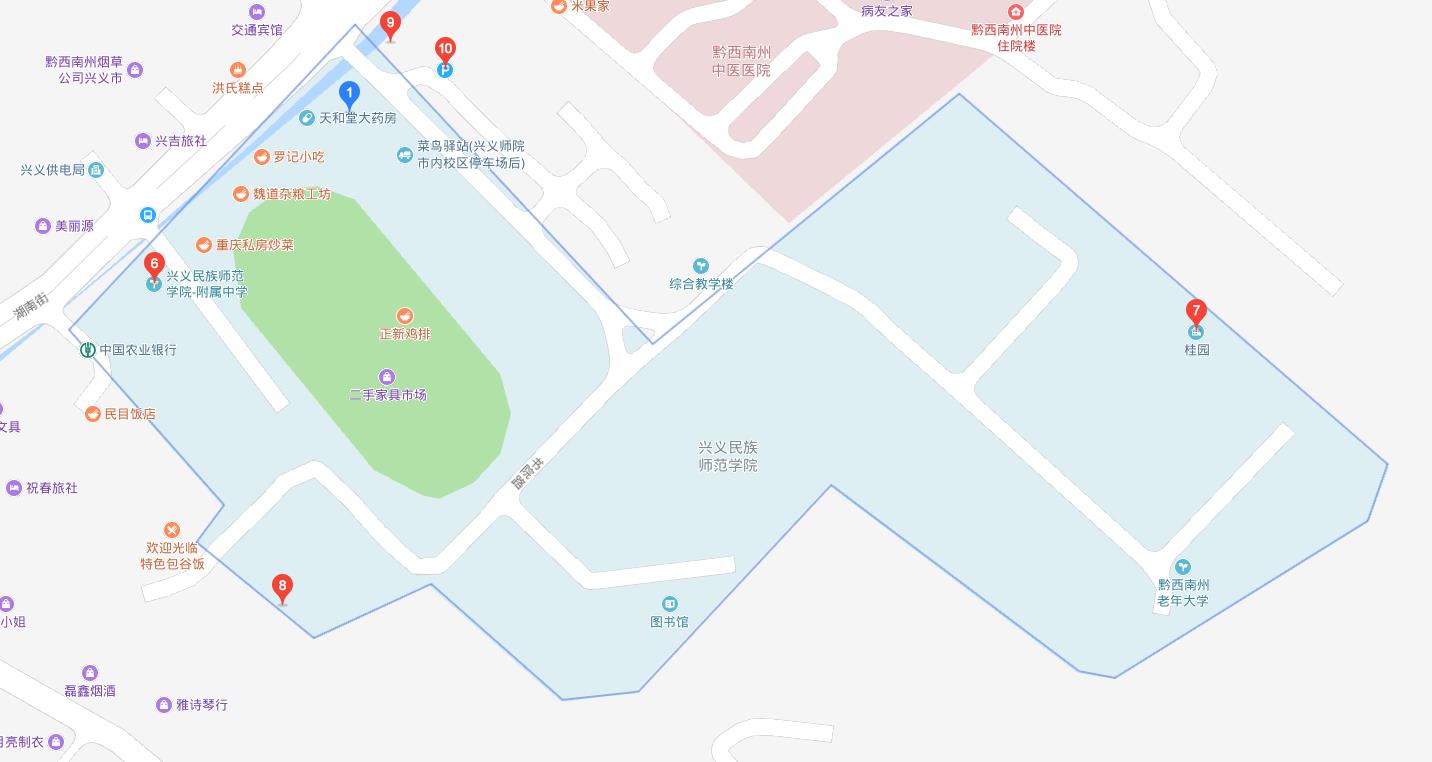The width and height of the screenshot is (1432, 762).
Task: Tap the 重庆私房炒菜 restaurant marker
Action: [x=204, y=245]
